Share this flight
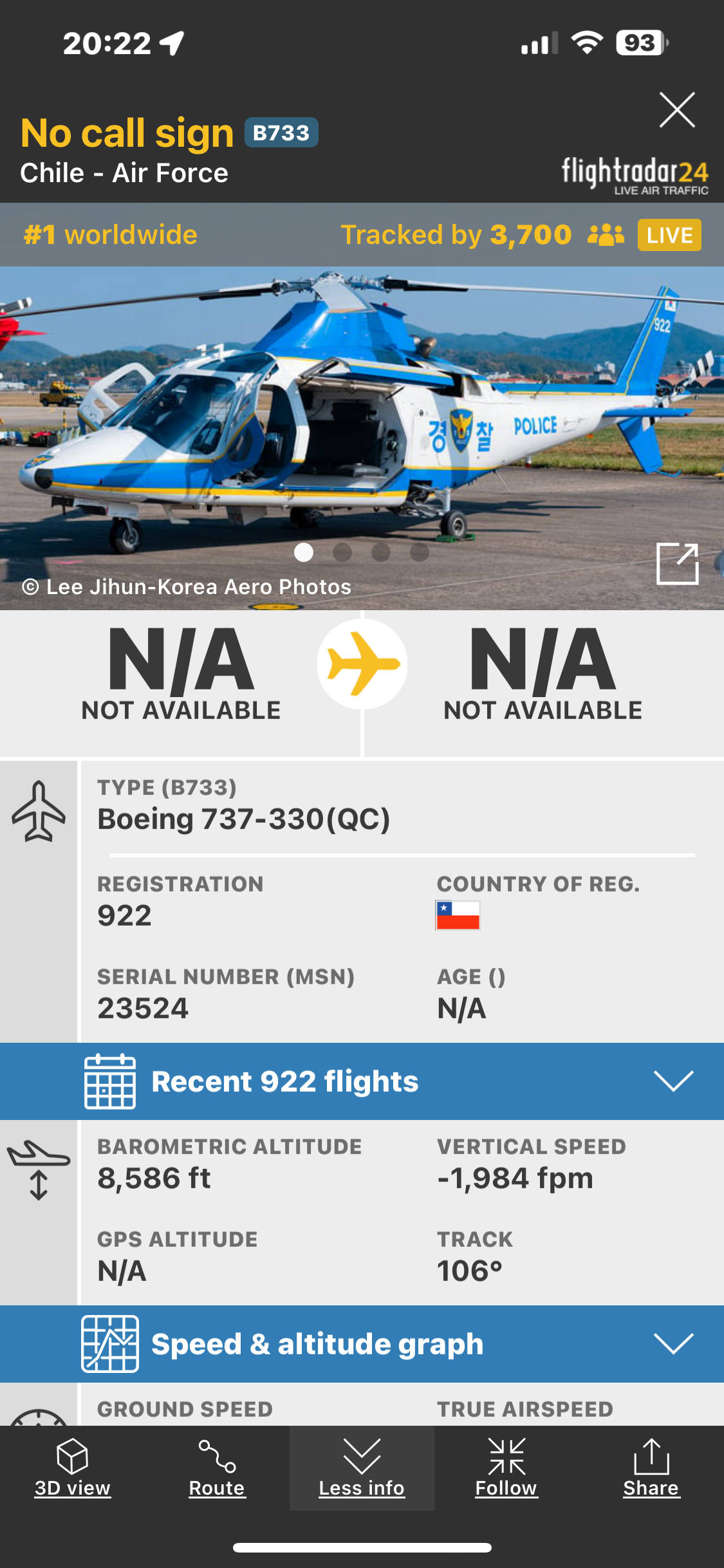724x1568 pixels. [651, 1468]
